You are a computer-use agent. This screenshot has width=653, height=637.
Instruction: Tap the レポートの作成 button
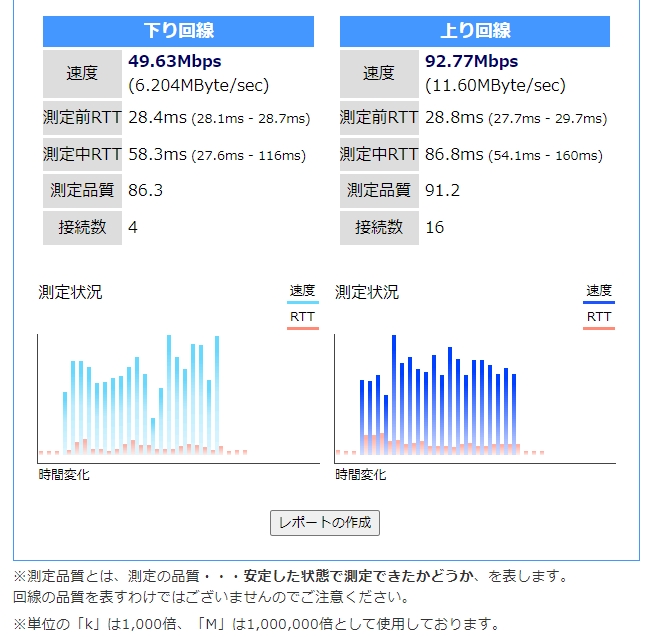(x=325, y=523)
